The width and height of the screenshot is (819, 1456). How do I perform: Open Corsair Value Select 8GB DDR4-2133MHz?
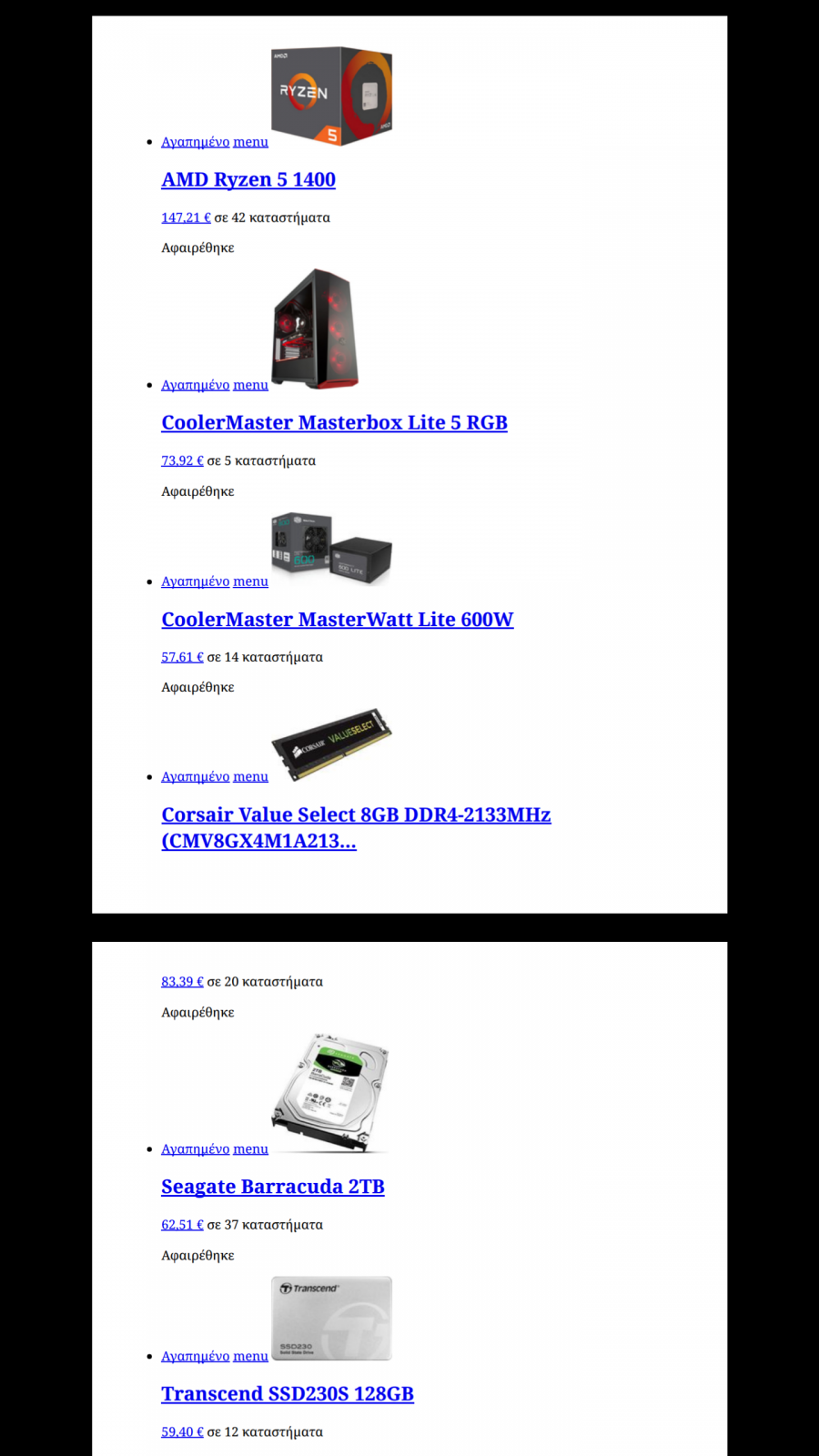[356, 827]
